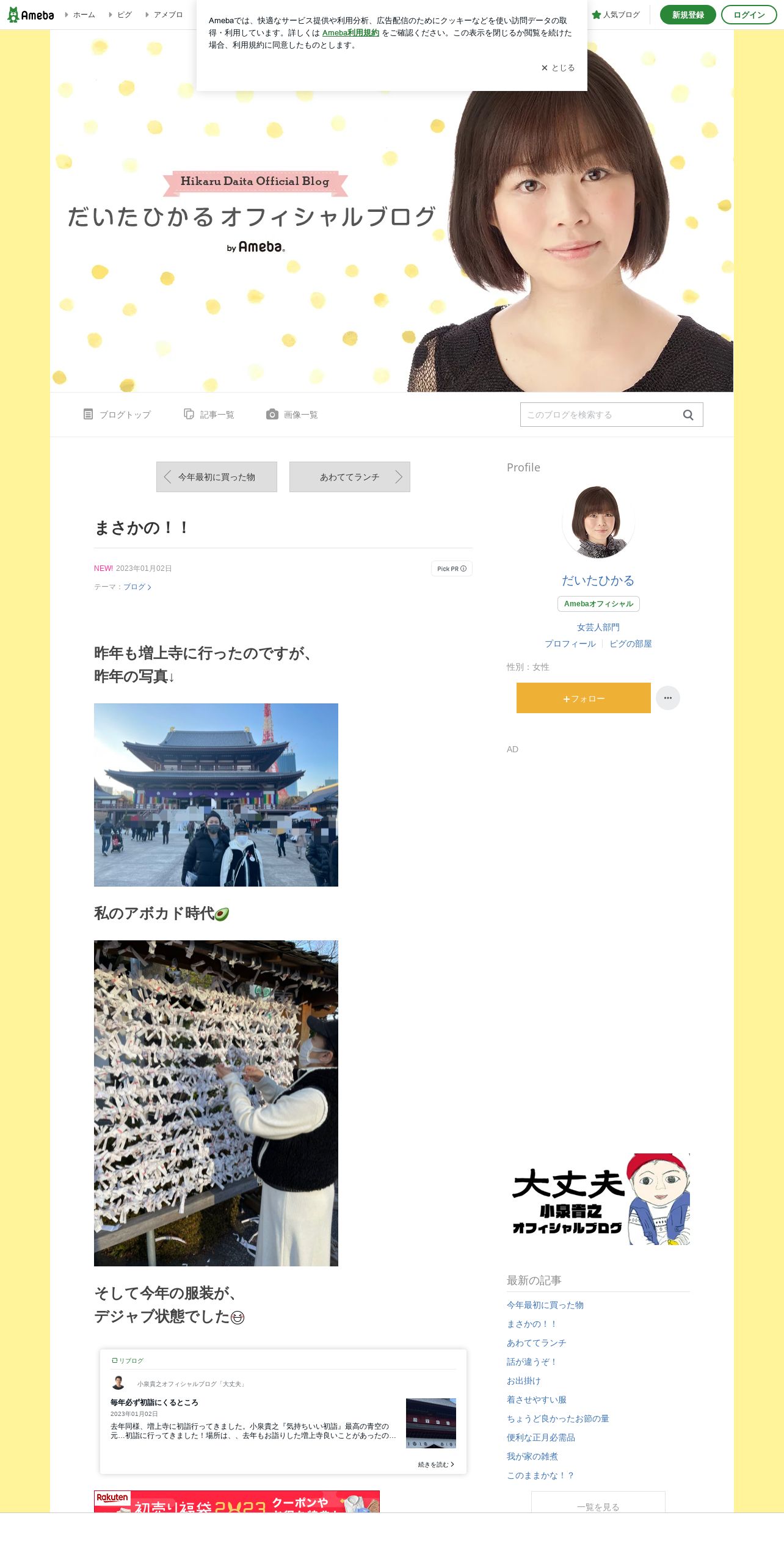
Task: Open the 新規登録 sign-up button
Action: coord(688,15)
